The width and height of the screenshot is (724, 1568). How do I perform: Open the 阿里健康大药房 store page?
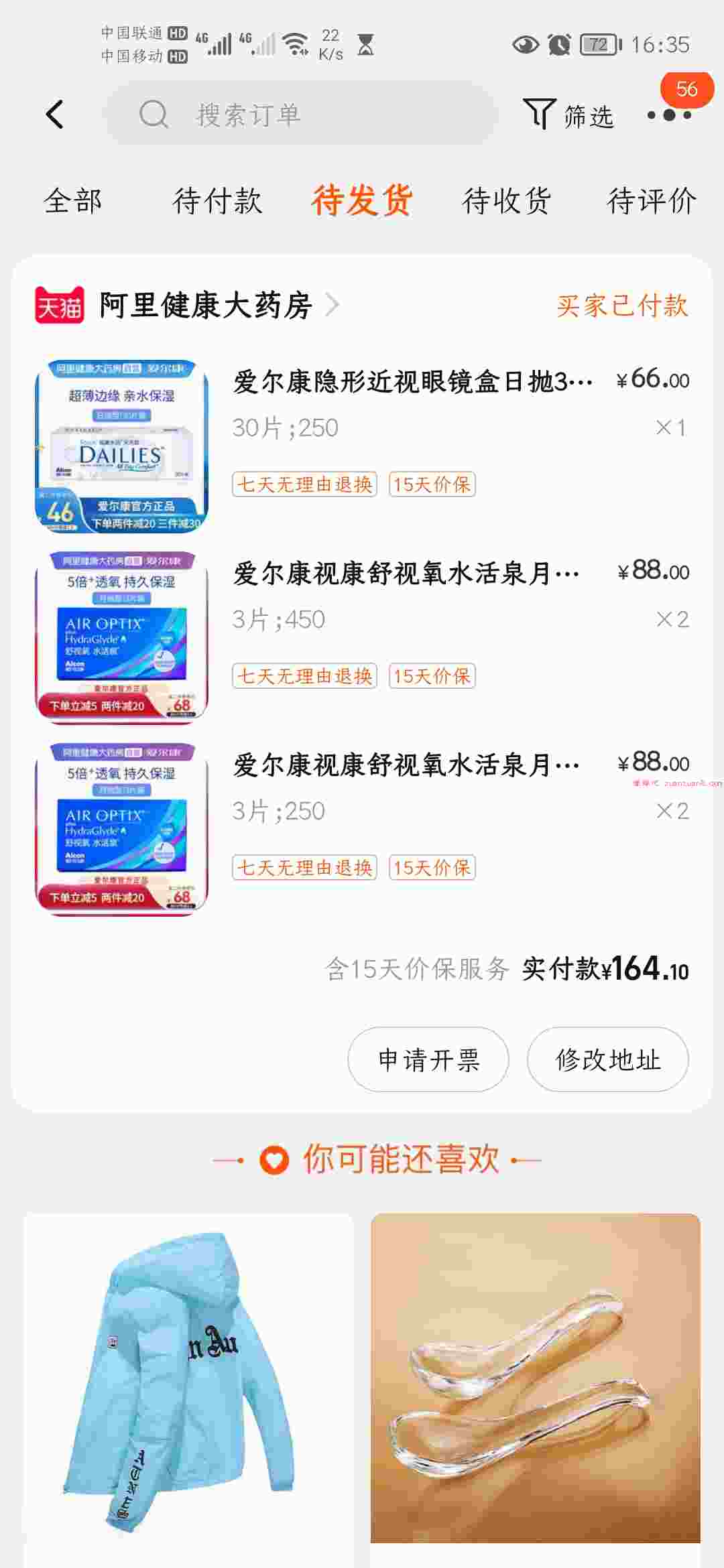[x=205, y=306]
